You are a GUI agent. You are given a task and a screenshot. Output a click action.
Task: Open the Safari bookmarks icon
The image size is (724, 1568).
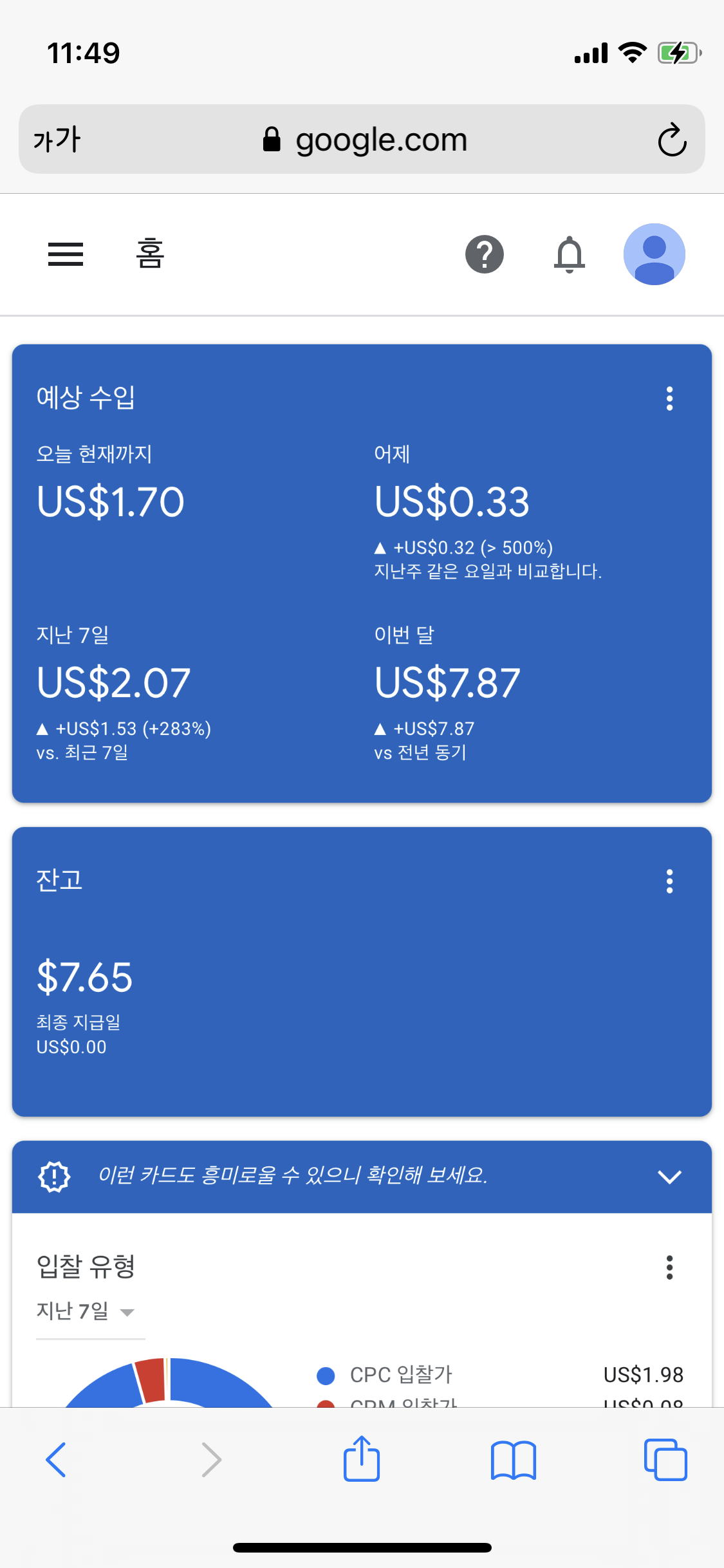coord(514,1459)
